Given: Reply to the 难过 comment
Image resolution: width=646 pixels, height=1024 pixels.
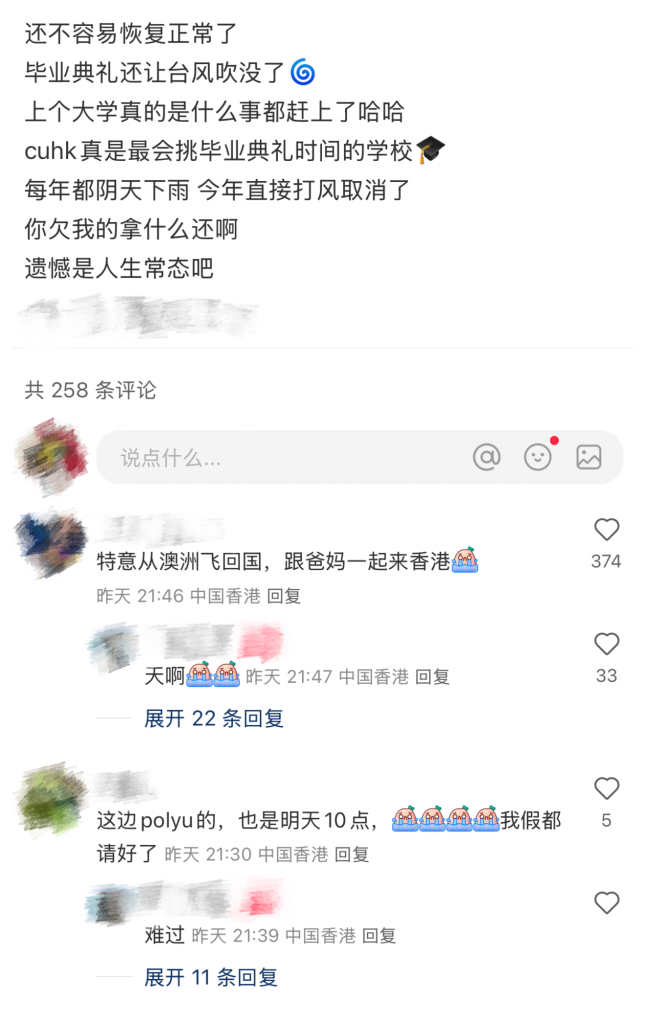Looking at the screenshot, I should 379,936.
